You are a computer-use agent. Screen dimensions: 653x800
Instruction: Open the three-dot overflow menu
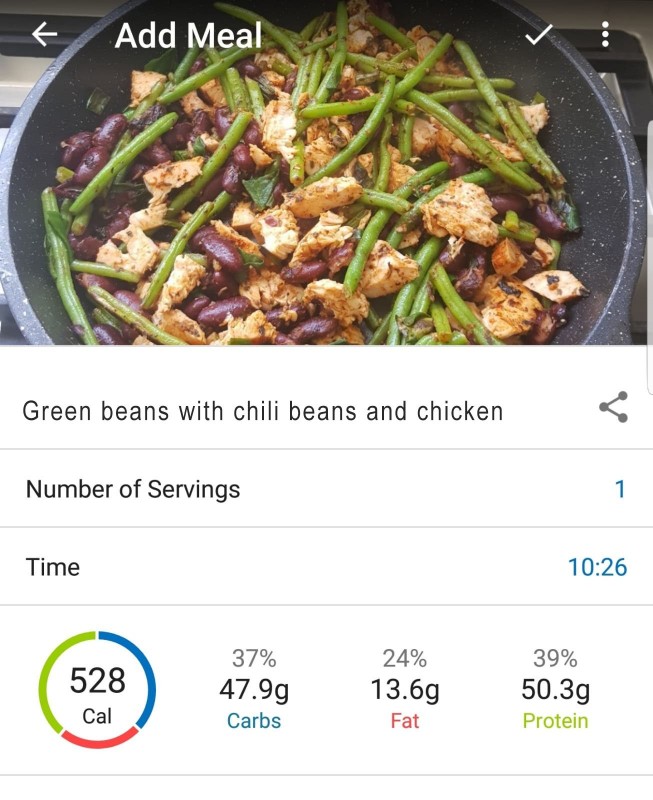pyautogui.click(x=605, y=35)
